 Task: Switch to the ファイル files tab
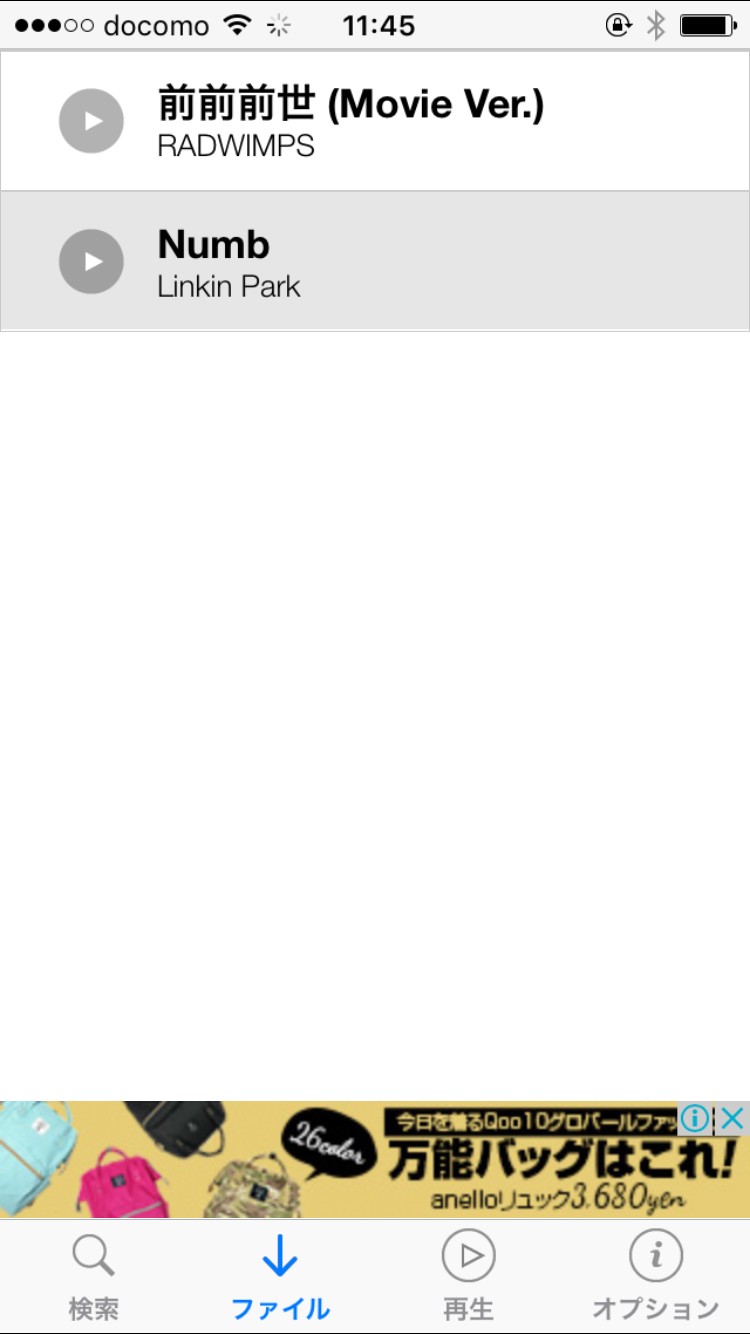coord(280,1277)
